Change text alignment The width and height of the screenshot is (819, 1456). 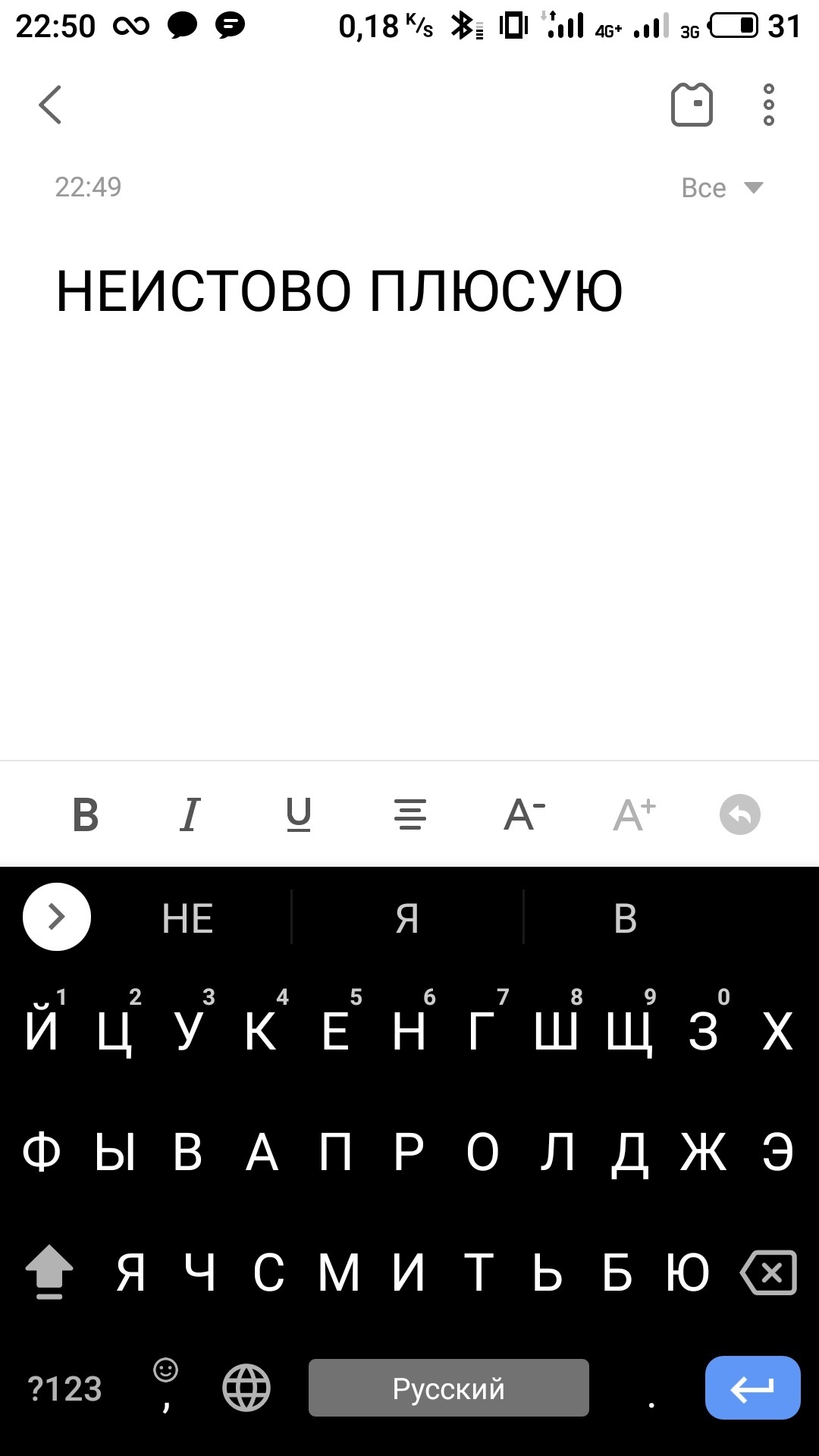(x=410, y=815)
